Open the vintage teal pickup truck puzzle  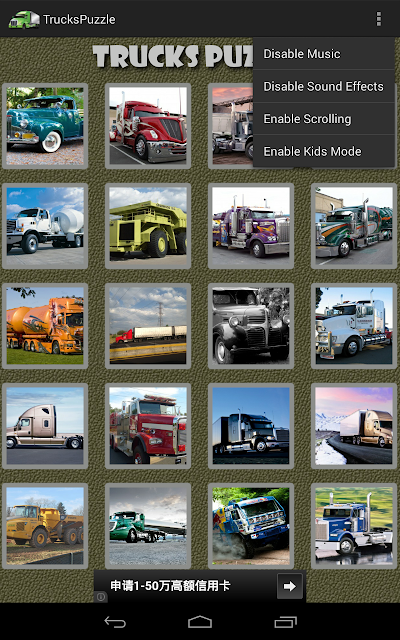click(45, 126)
